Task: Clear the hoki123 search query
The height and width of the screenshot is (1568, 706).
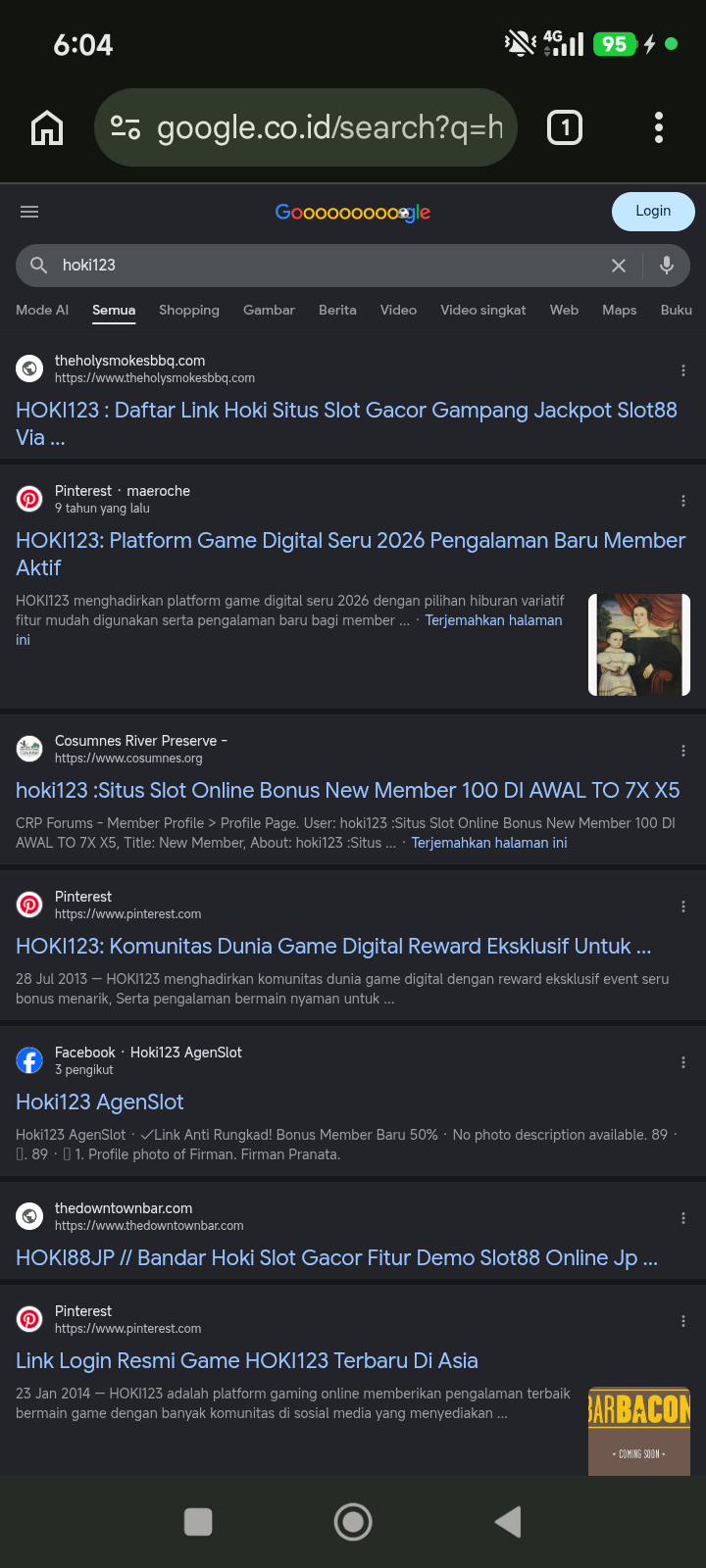Action: [619, 266]
